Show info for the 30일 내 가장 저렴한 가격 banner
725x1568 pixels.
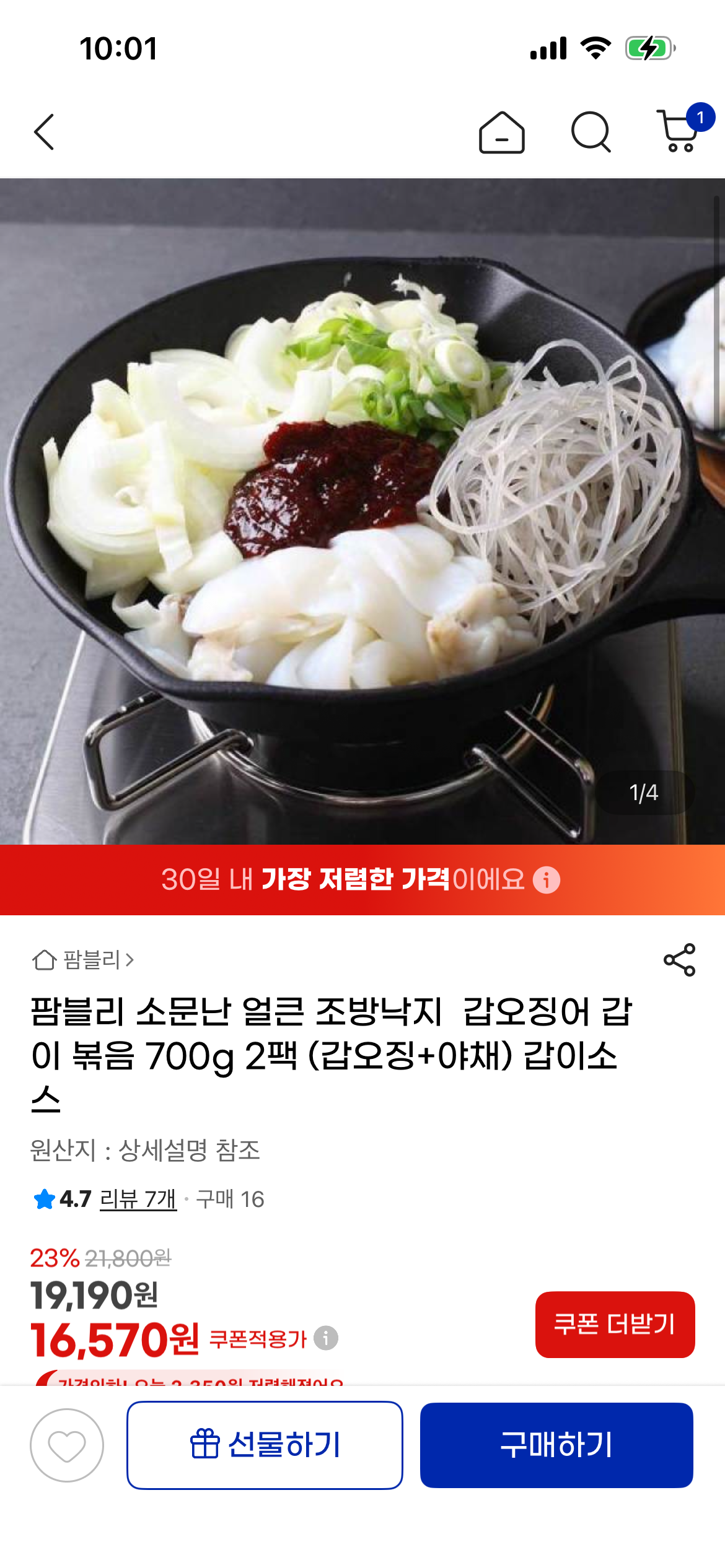[547, 880]
